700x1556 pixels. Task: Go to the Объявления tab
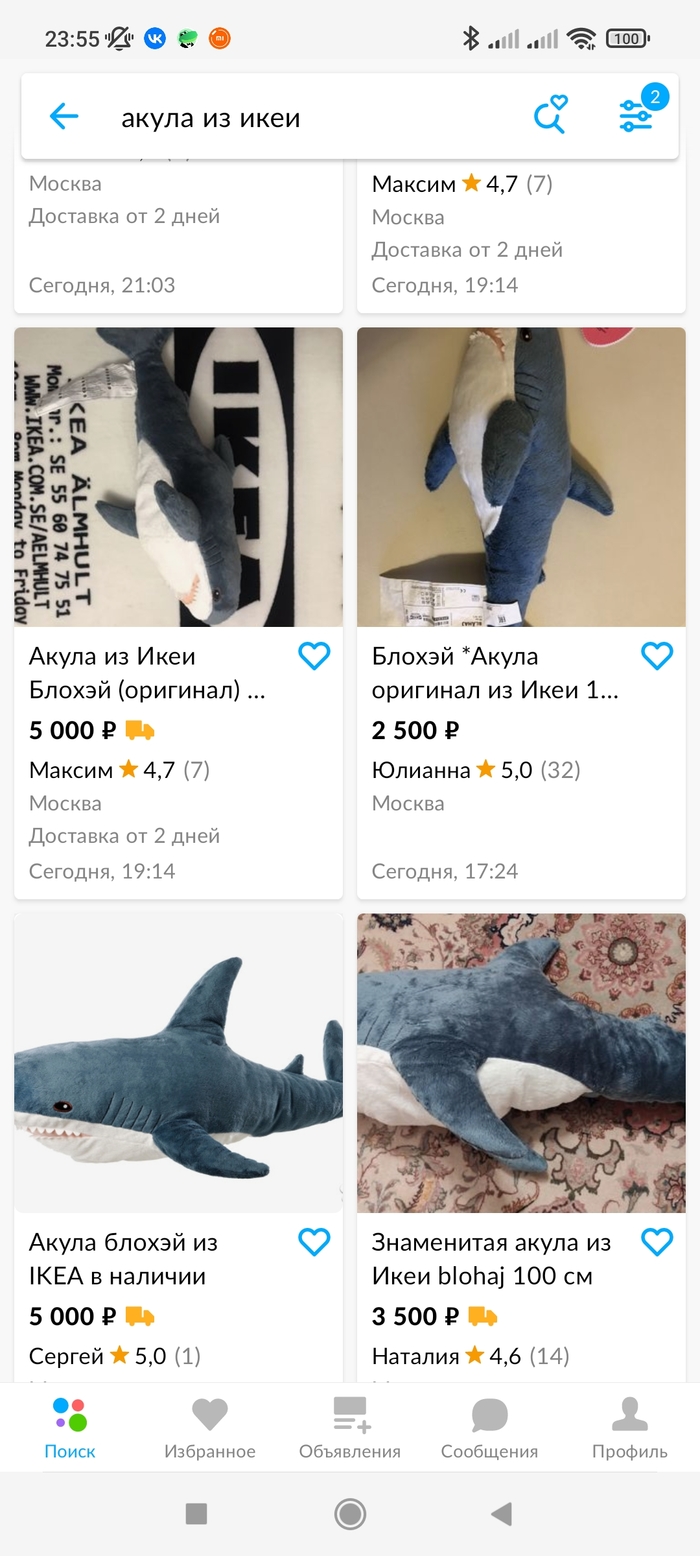point(350,1428)
